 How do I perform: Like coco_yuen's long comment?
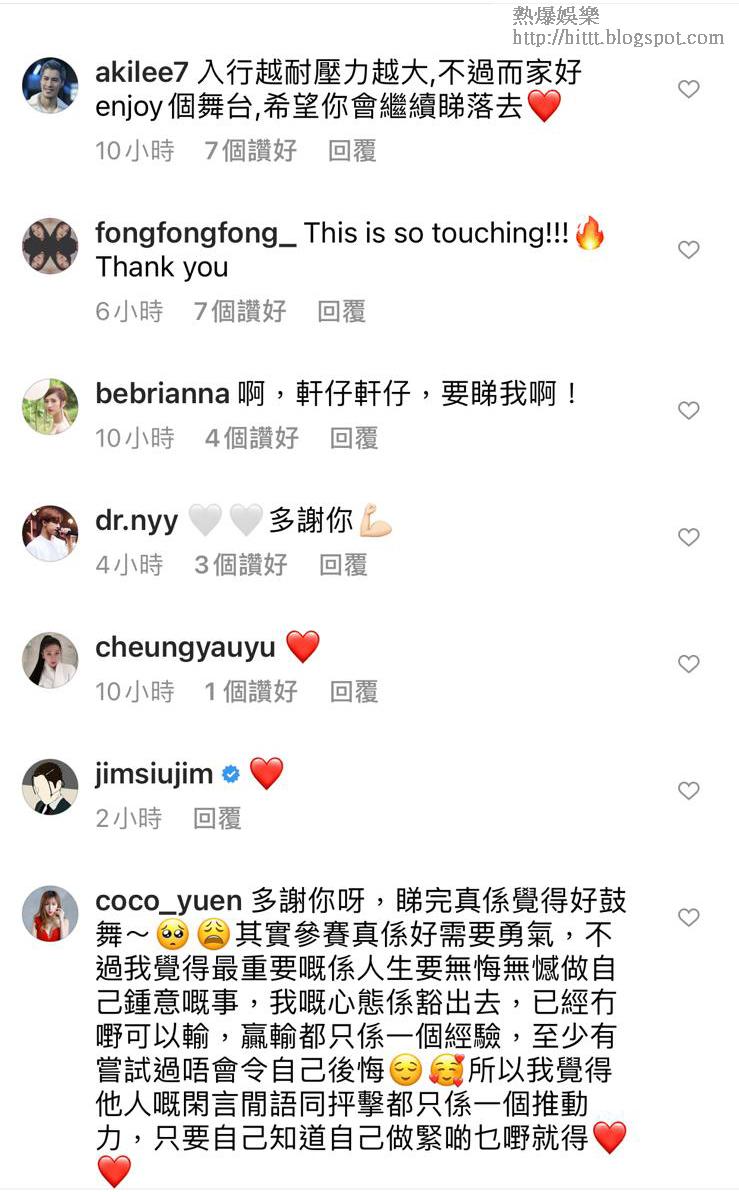(x=688, y=918)
